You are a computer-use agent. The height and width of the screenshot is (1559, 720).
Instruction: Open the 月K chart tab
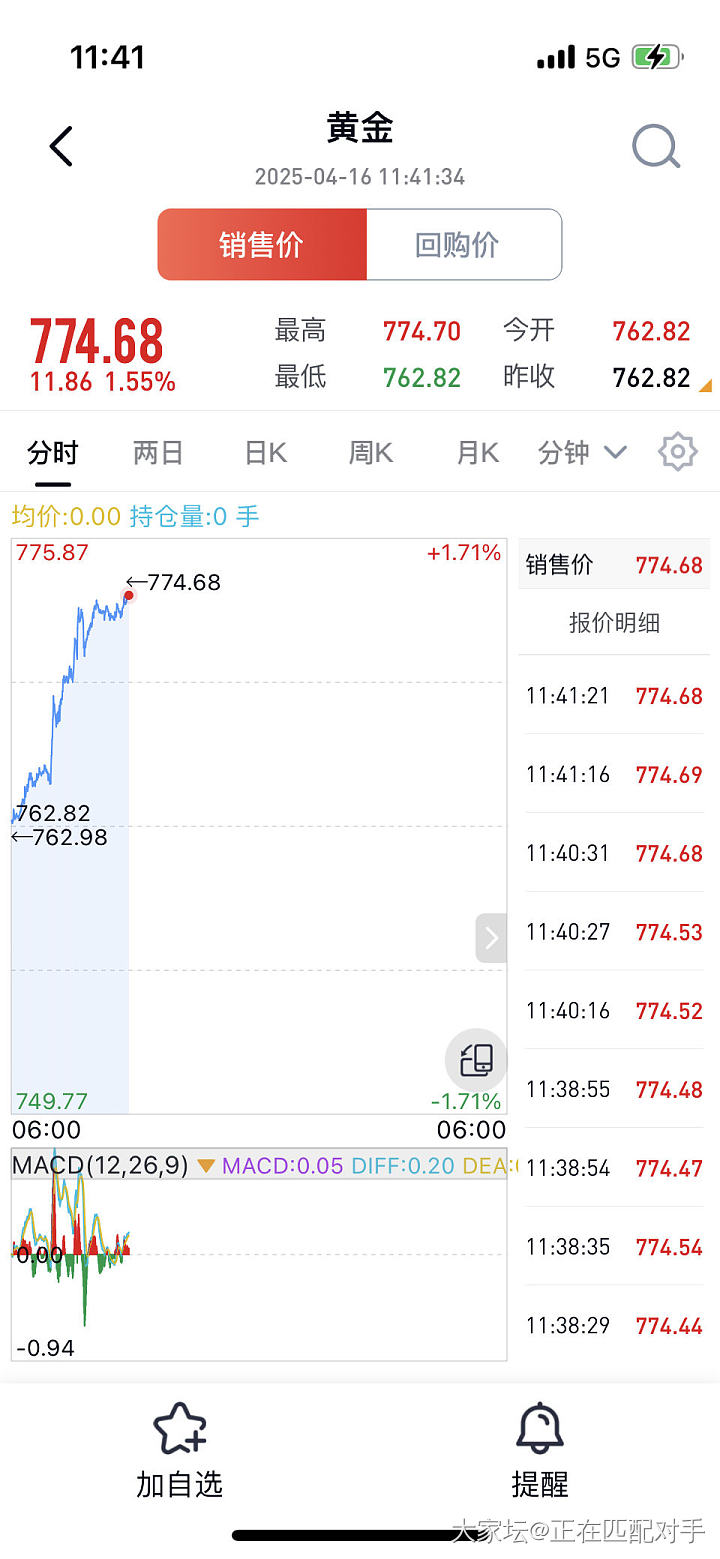[477, 453]
